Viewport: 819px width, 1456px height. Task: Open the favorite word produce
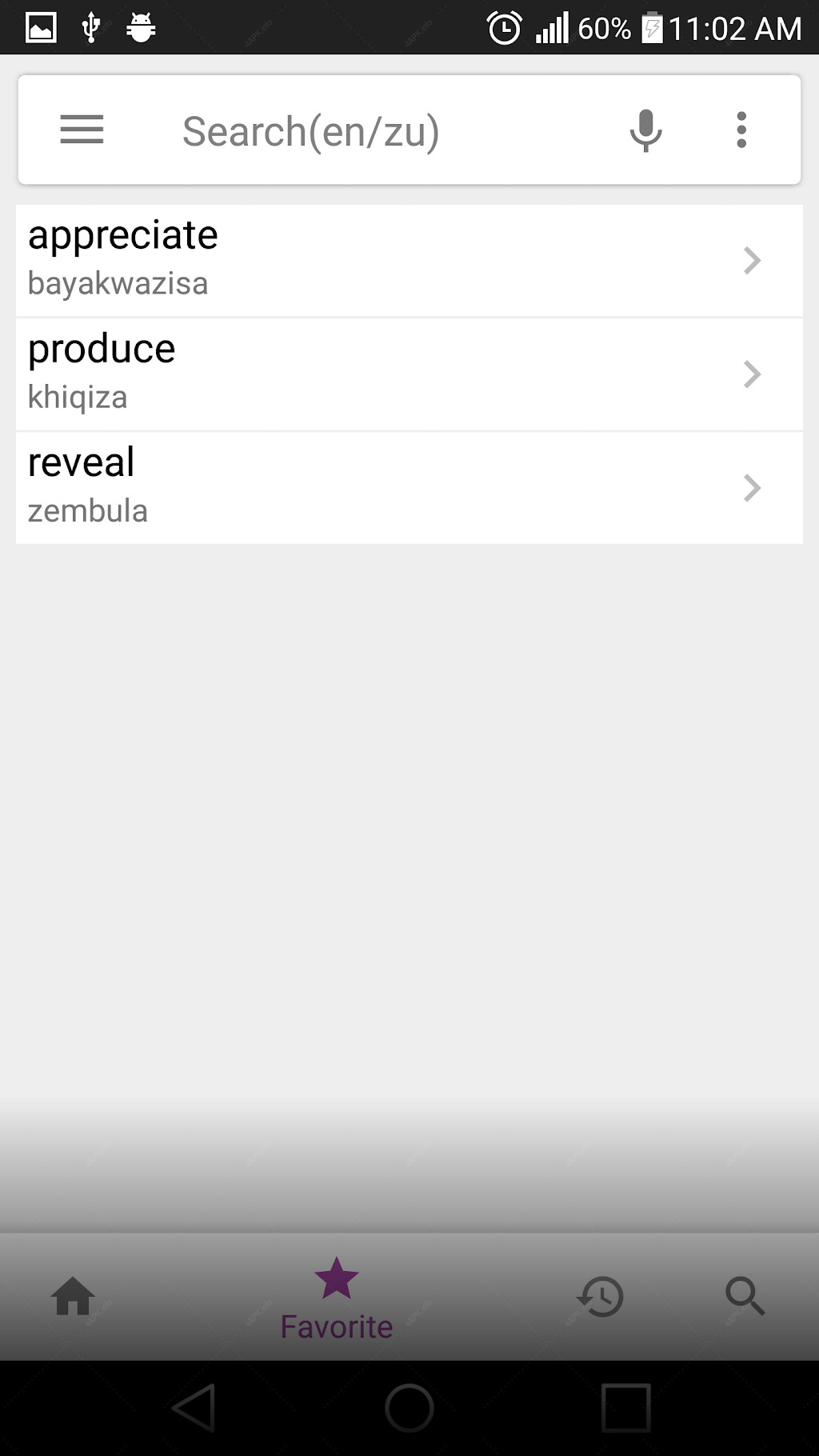[409, 374]
